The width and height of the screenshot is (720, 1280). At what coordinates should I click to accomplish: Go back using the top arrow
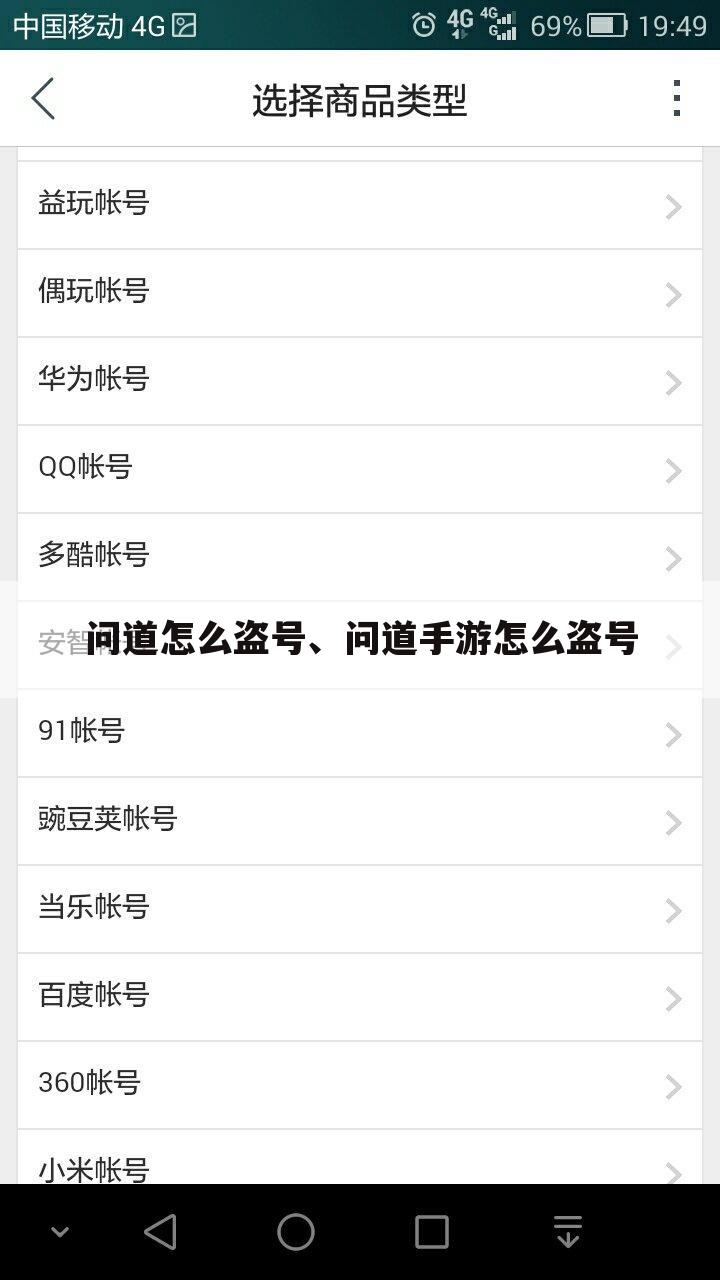pyautogui.click(x=43, y=99)
